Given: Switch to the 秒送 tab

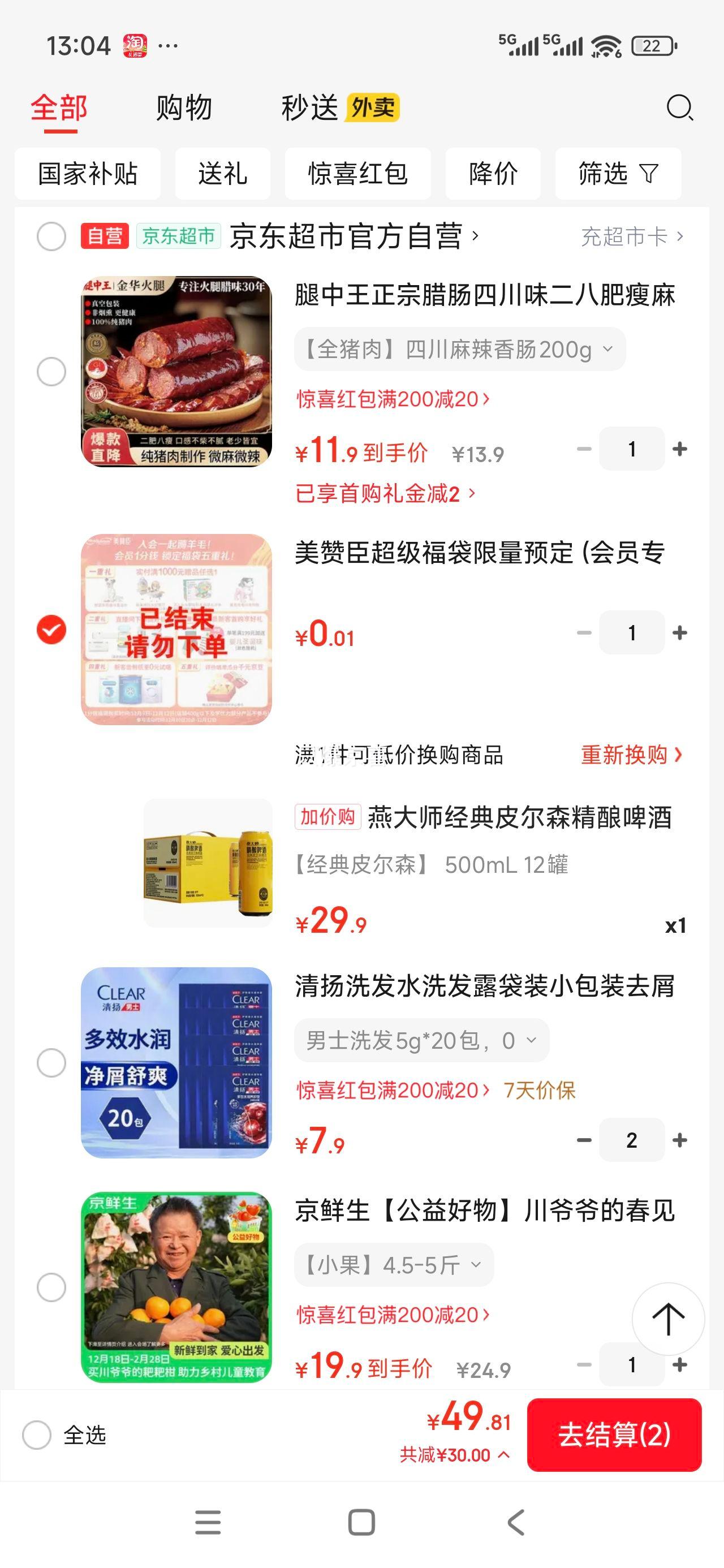Looking at the screenshot, I should click(311, 109).
